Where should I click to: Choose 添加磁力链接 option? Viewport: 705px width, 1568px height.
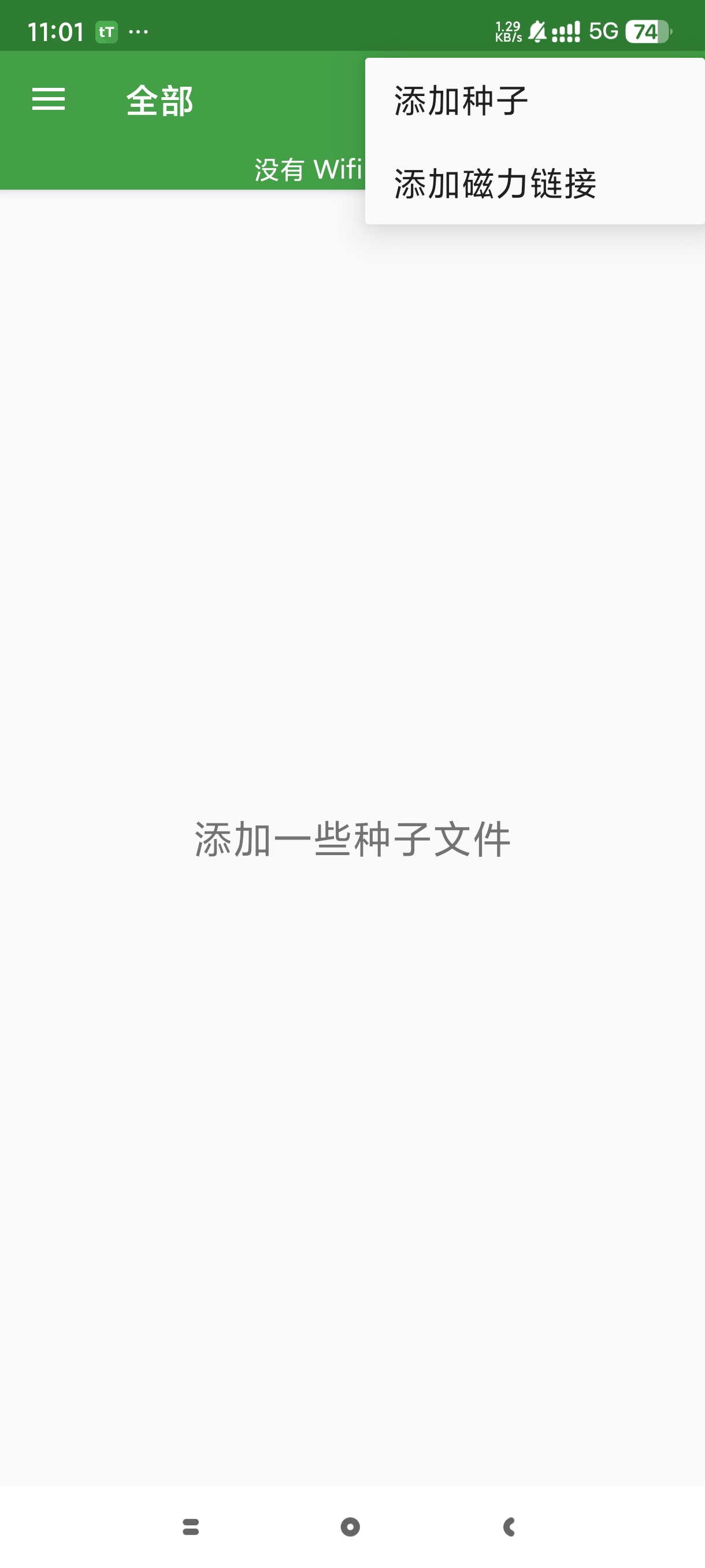coord(495,184)
